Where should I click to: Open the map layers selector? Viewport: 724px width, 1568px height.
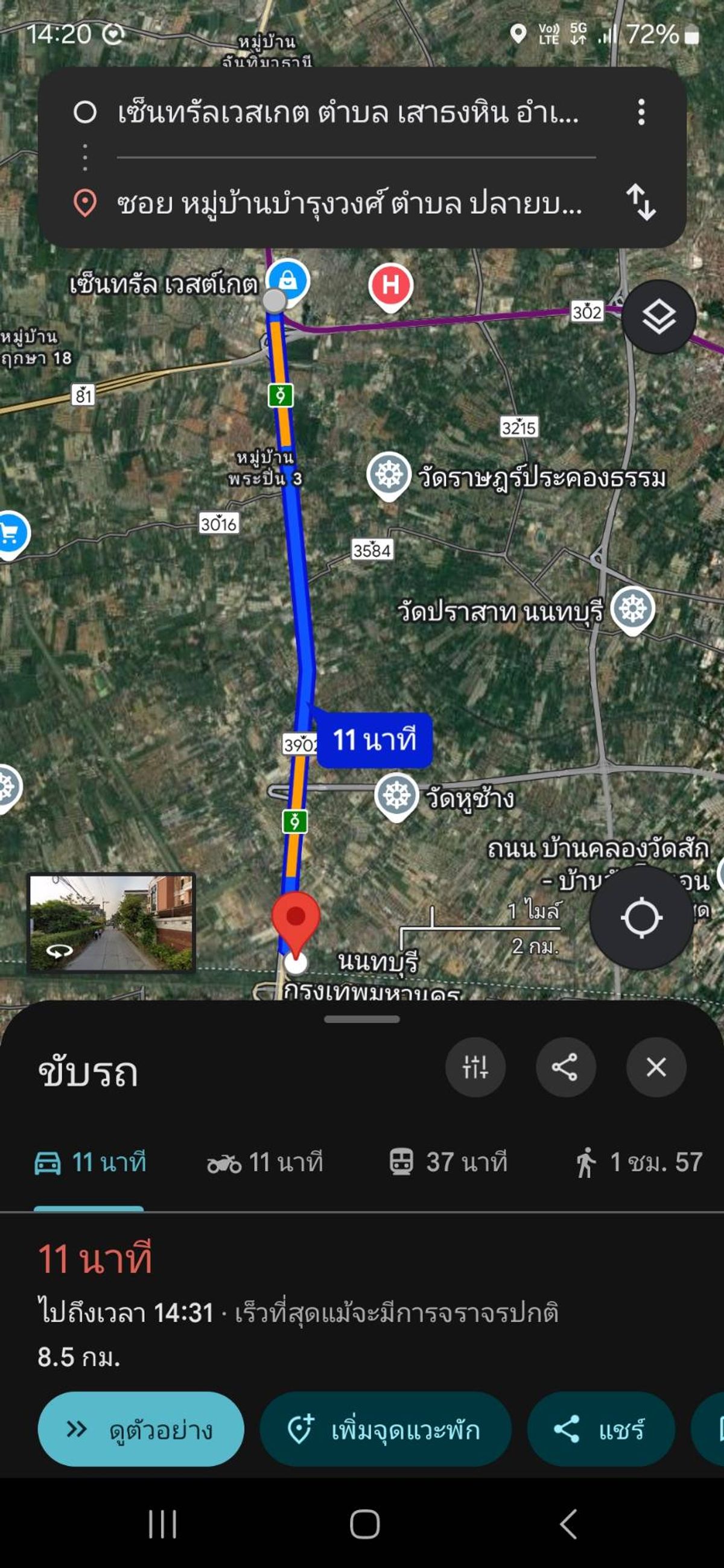659,318
